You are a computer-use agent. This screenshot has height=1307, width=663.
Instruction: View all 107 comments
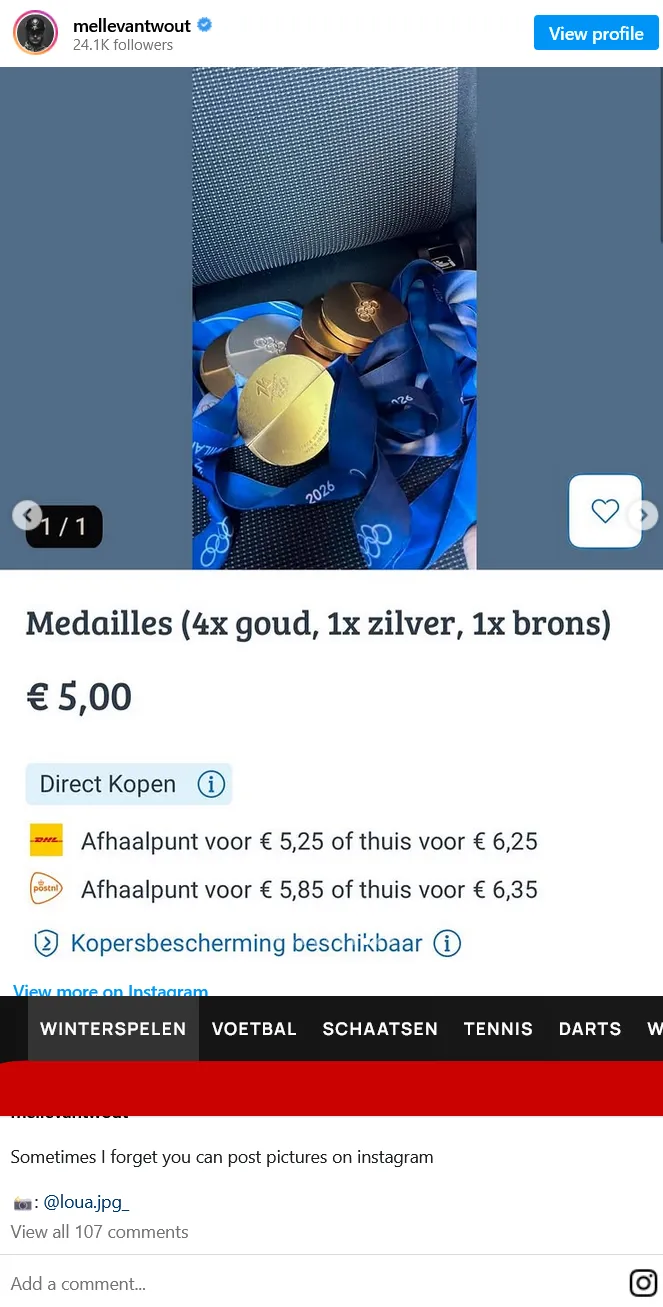click(x=100, y=1232)
